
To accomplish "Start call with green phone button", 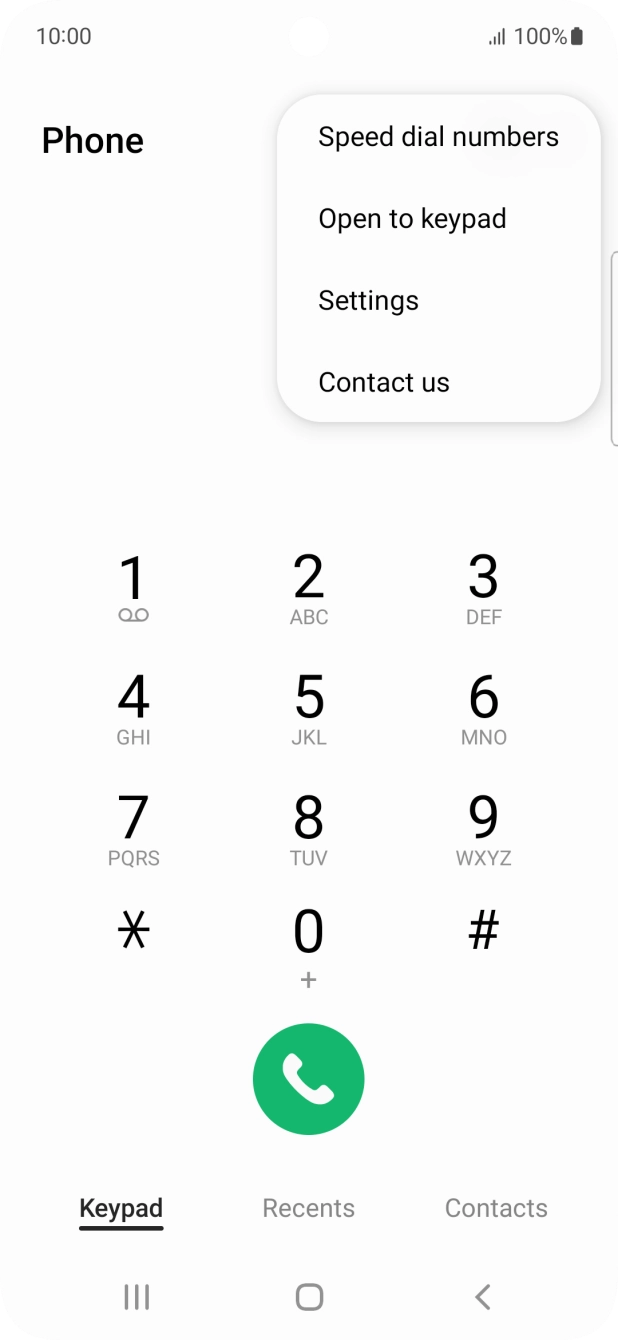I will [309, 1079].
